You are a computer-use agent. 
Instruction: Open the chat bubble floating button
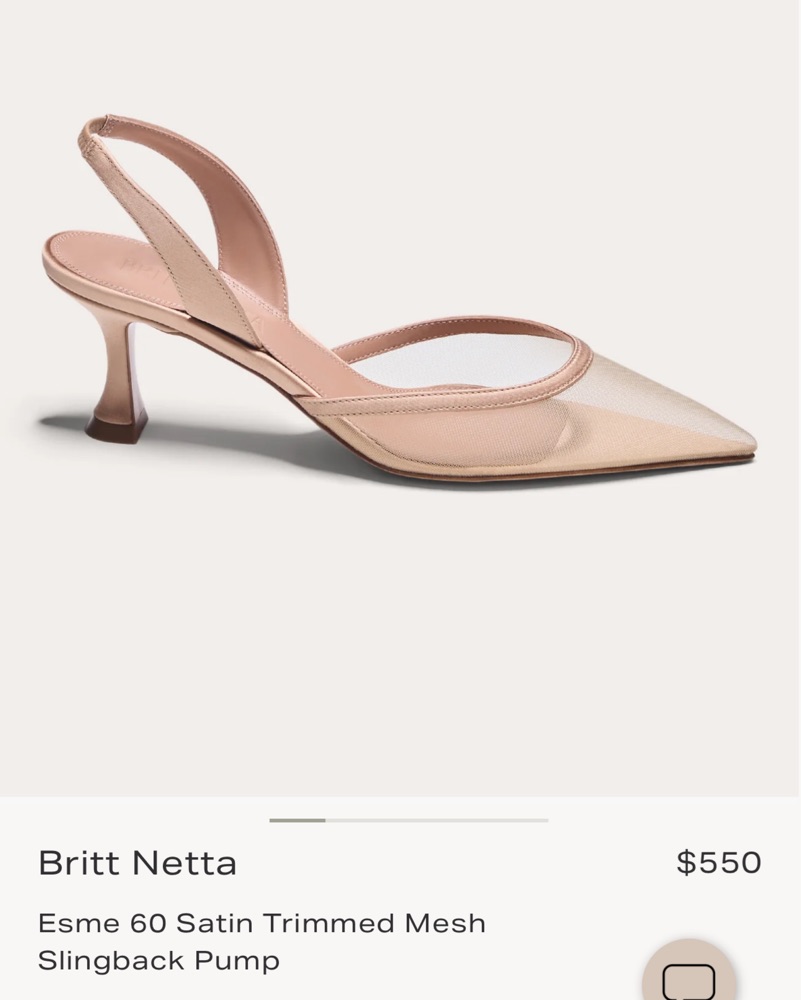coord(688,977)
